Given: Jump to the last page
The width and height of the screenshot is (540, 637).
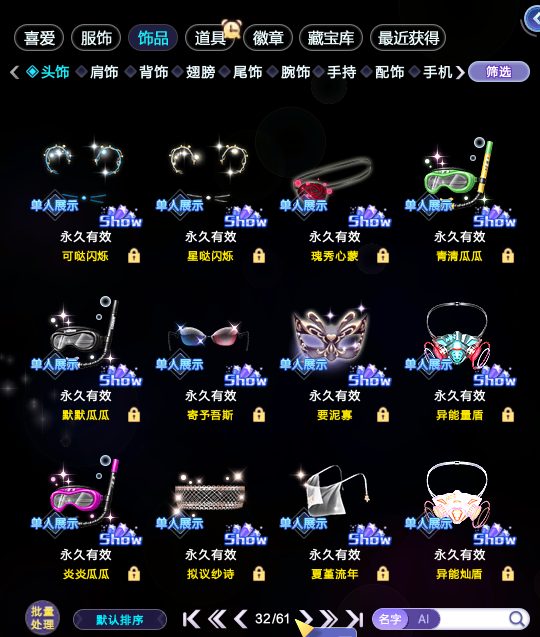Looking at the screenshot, I should pyautogui.click(x=355, y=619).
